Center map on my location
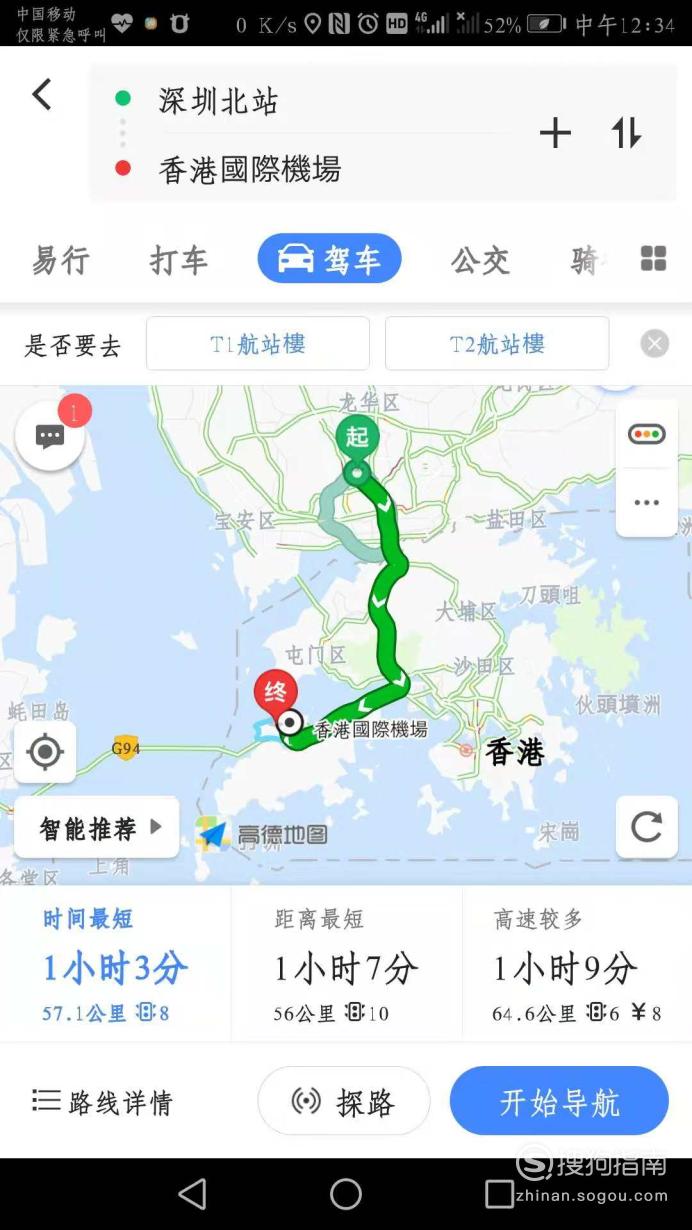 tap(45, 752)
